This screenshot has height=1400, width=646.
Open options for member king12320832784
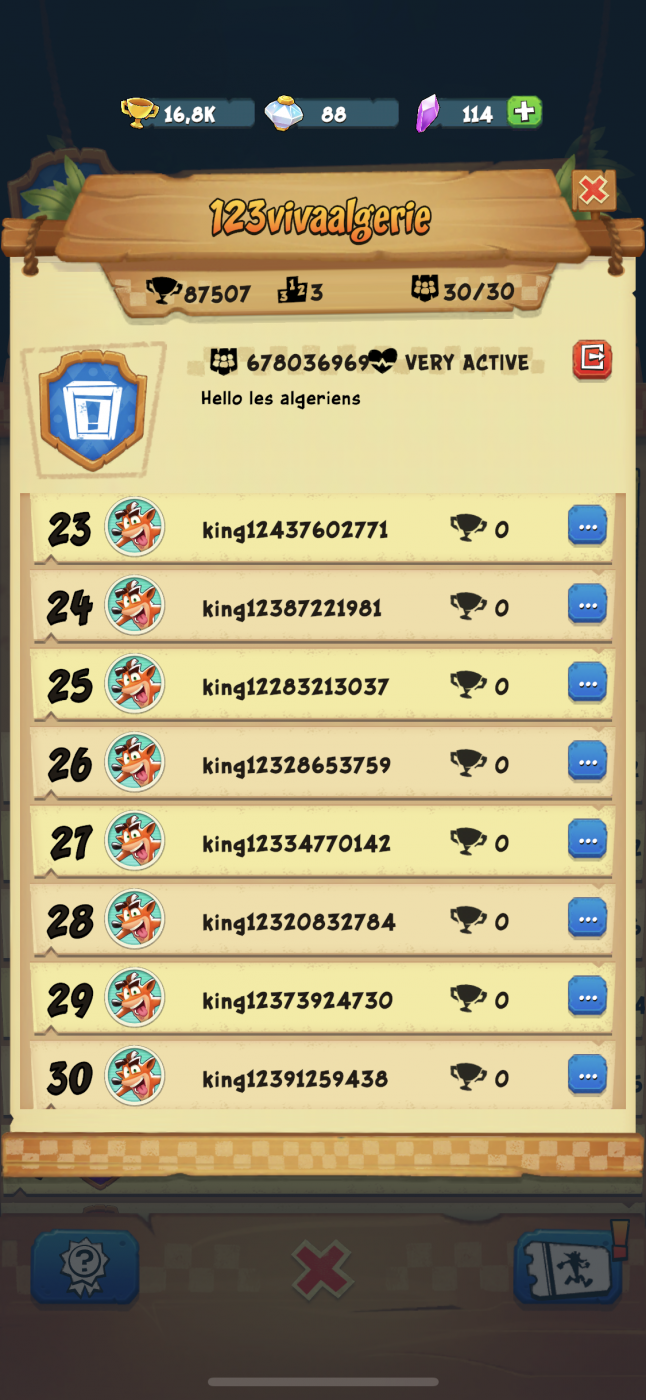point(587,918)
